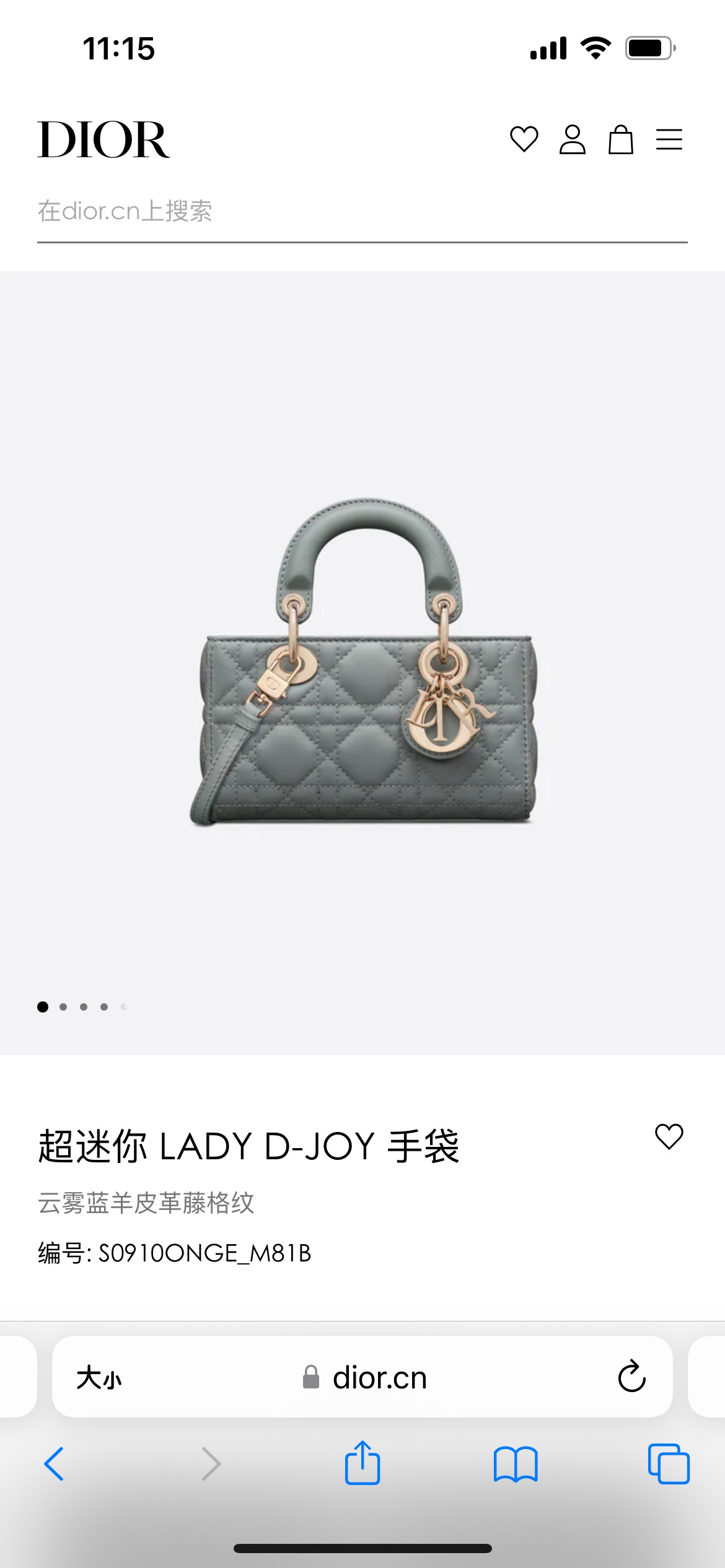Open the shopping bag
This screenshot has height=1568, width=725.
click(x=620, y=139)
